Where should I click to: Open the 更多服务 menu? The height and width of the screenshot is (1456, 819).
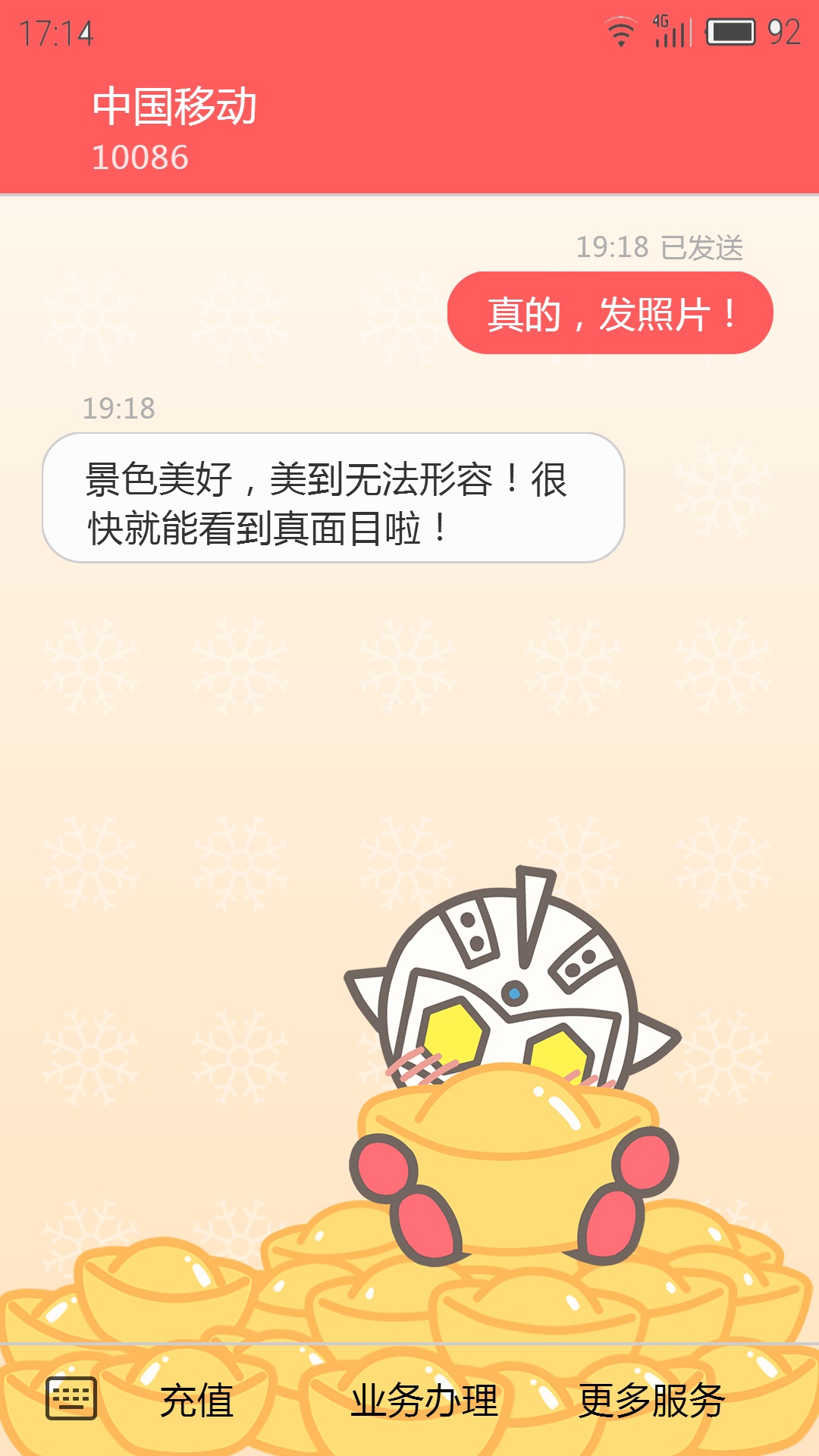(x=651, y=1400)
